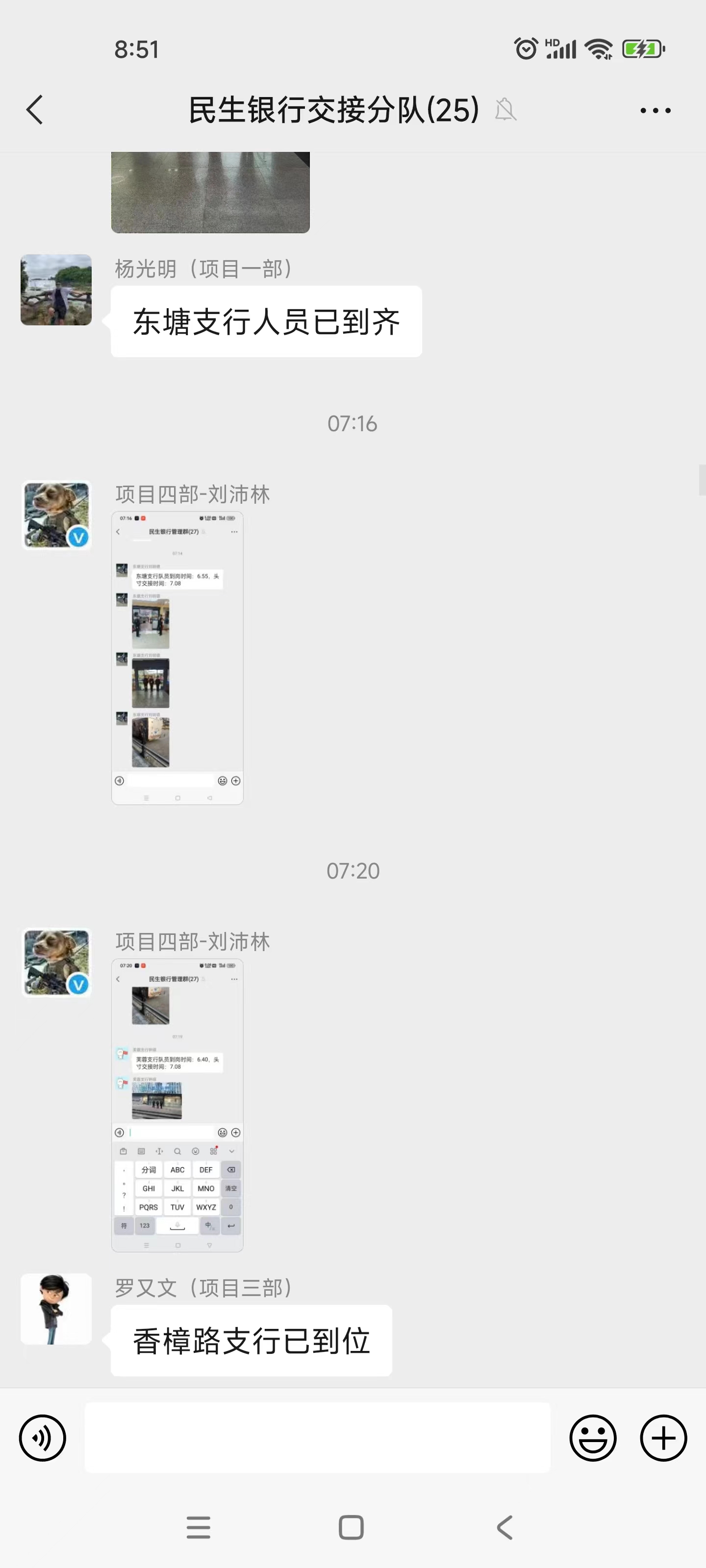Open the partial floor photo at top
This screenshot has height=1568, width=706.
click(x=210, y=193)
